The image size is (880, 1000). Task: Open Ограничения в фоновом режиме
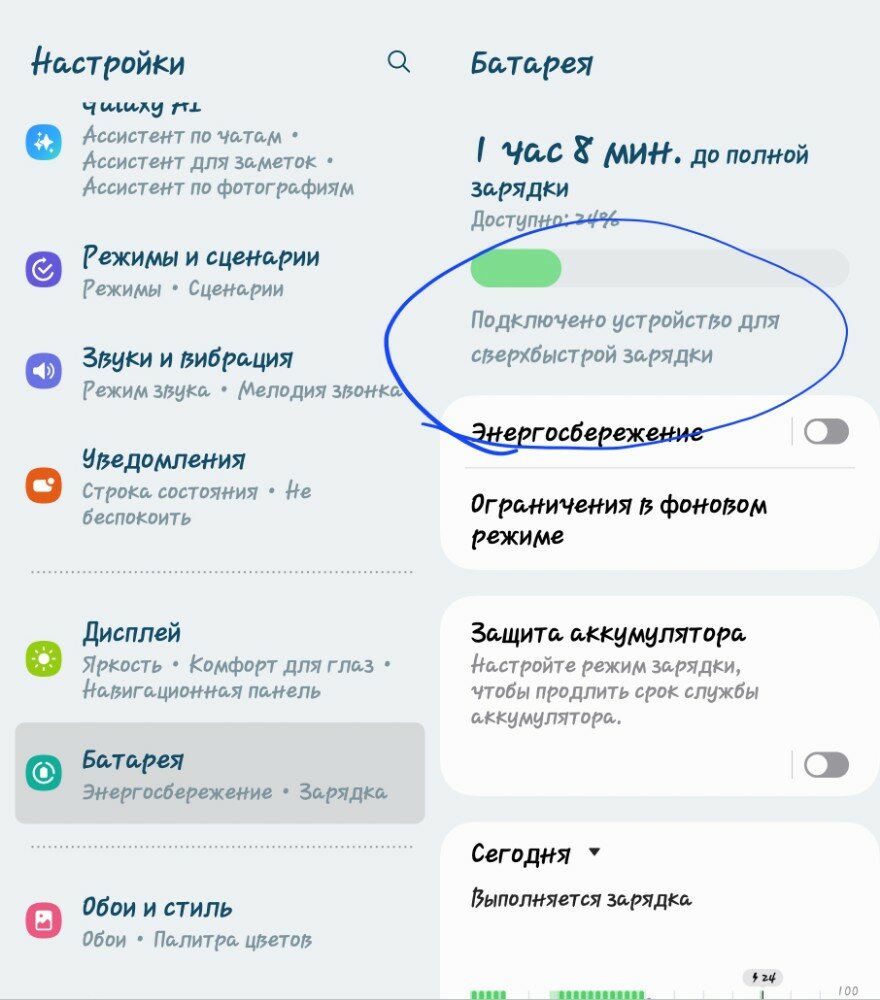pos(620,519)
